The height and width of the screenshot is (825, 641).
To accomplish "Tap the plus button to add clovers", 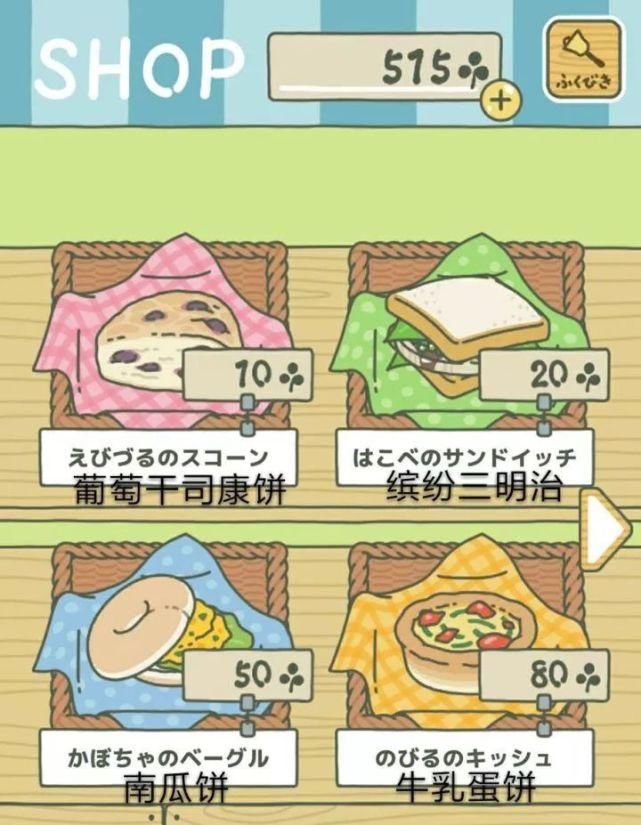I will click(x=502, y=99).
